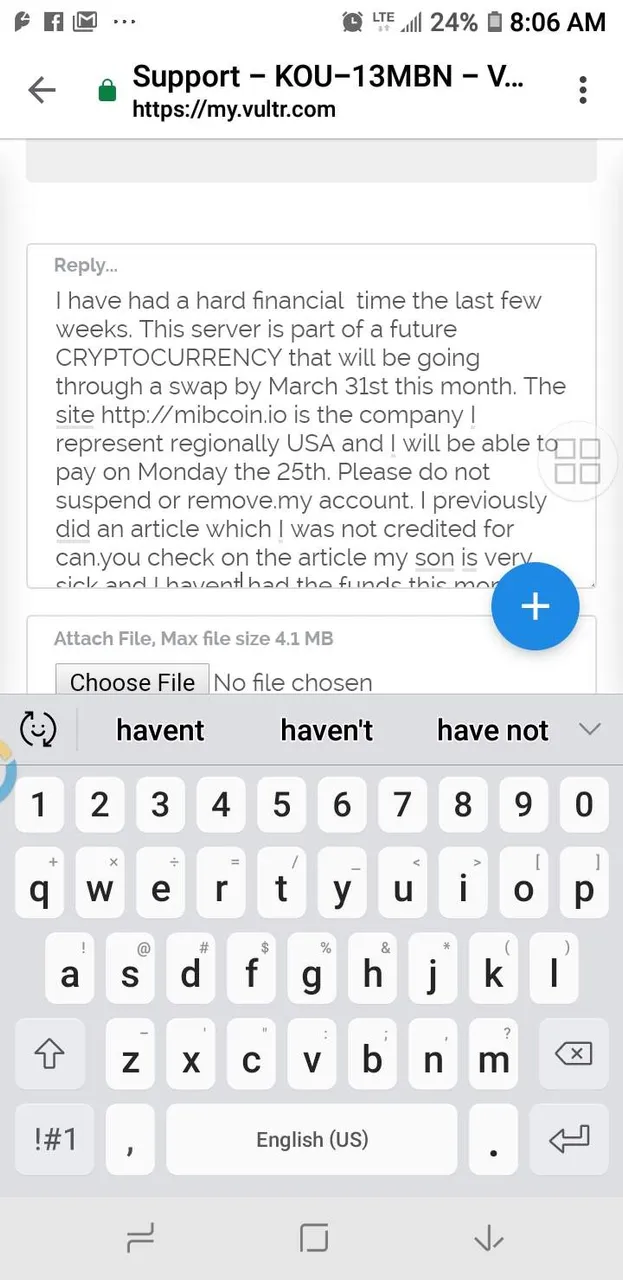Tap the backspace key
The image size is (623, 1280).
573,1053
